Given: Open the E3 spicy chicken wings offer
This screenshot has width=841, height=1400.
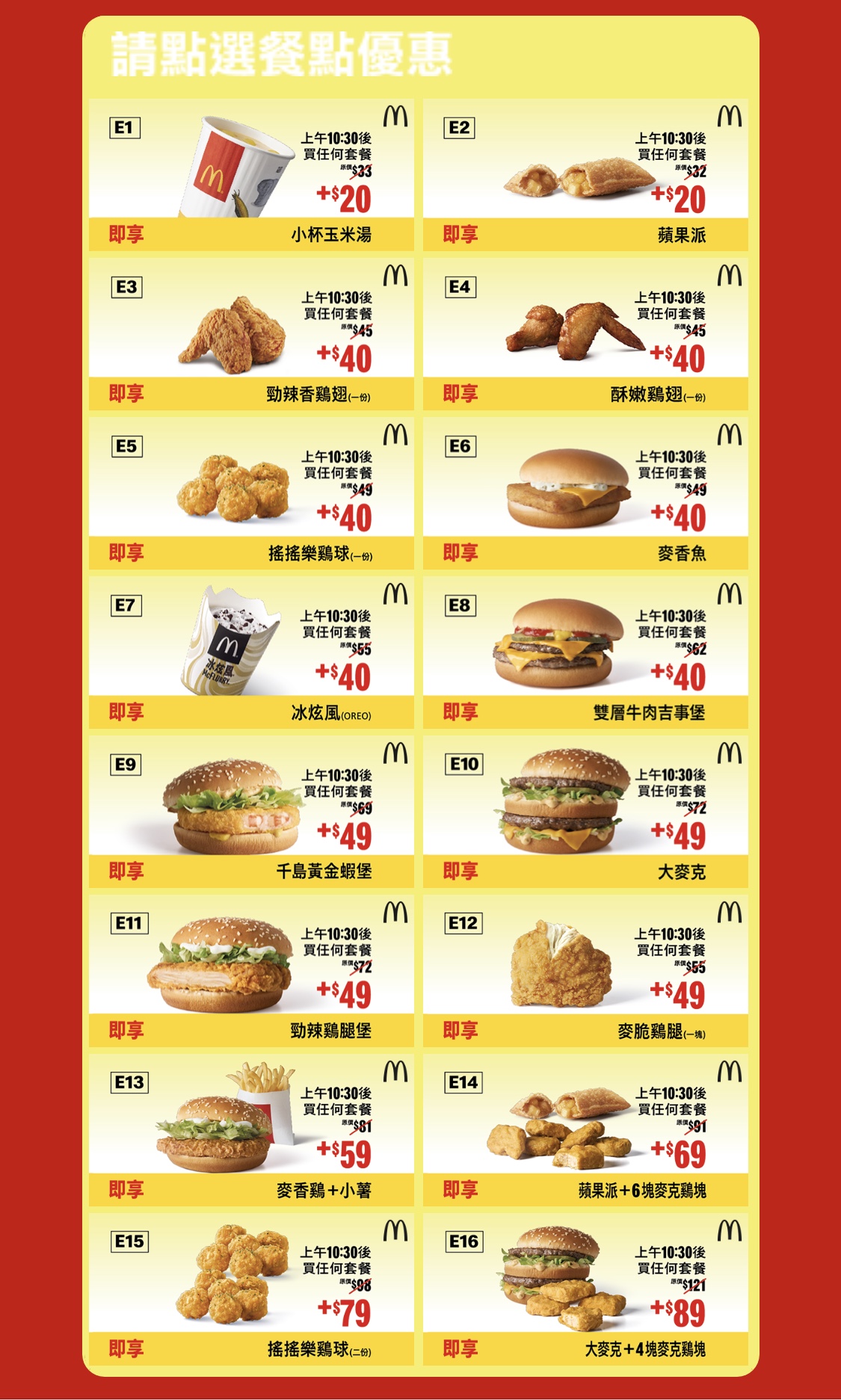Looking at the screenshot, I should coord(251,334).
